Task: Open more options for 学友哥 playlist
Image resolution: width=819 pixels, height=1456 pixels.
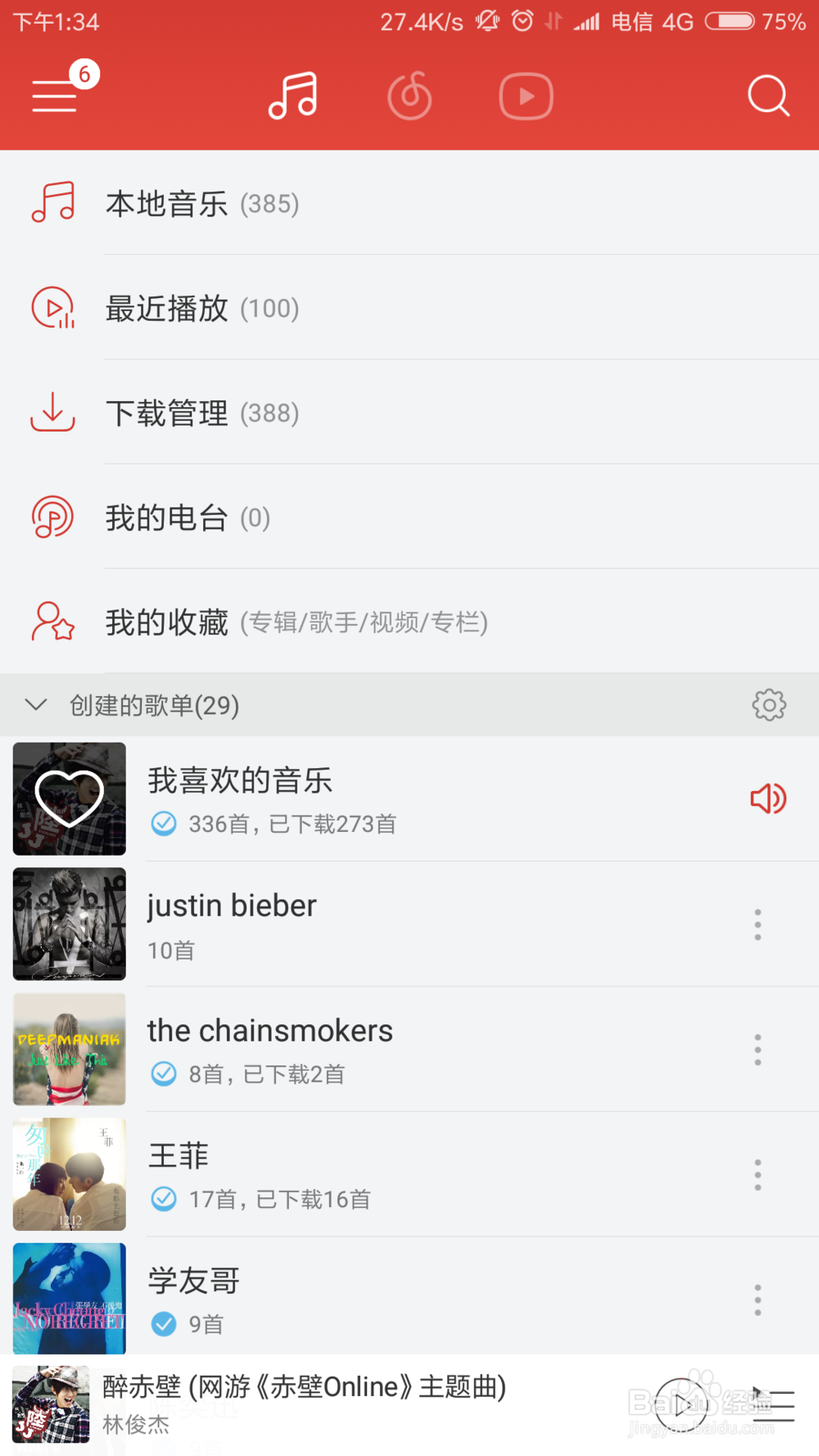Action: tap(758, 1300)
